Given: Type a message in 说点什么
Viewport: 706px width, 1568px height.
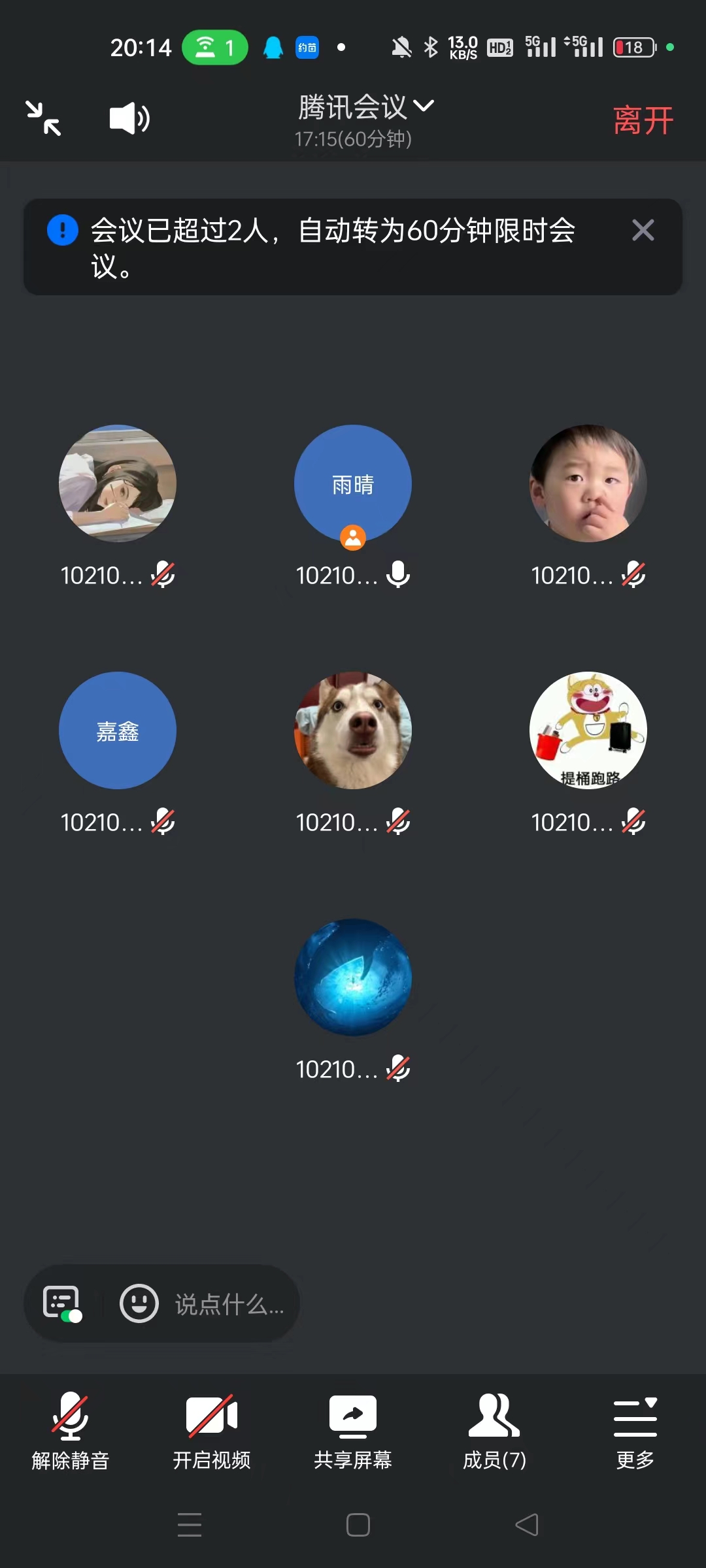Looking at the screenshot, I should pos(229,1305).
